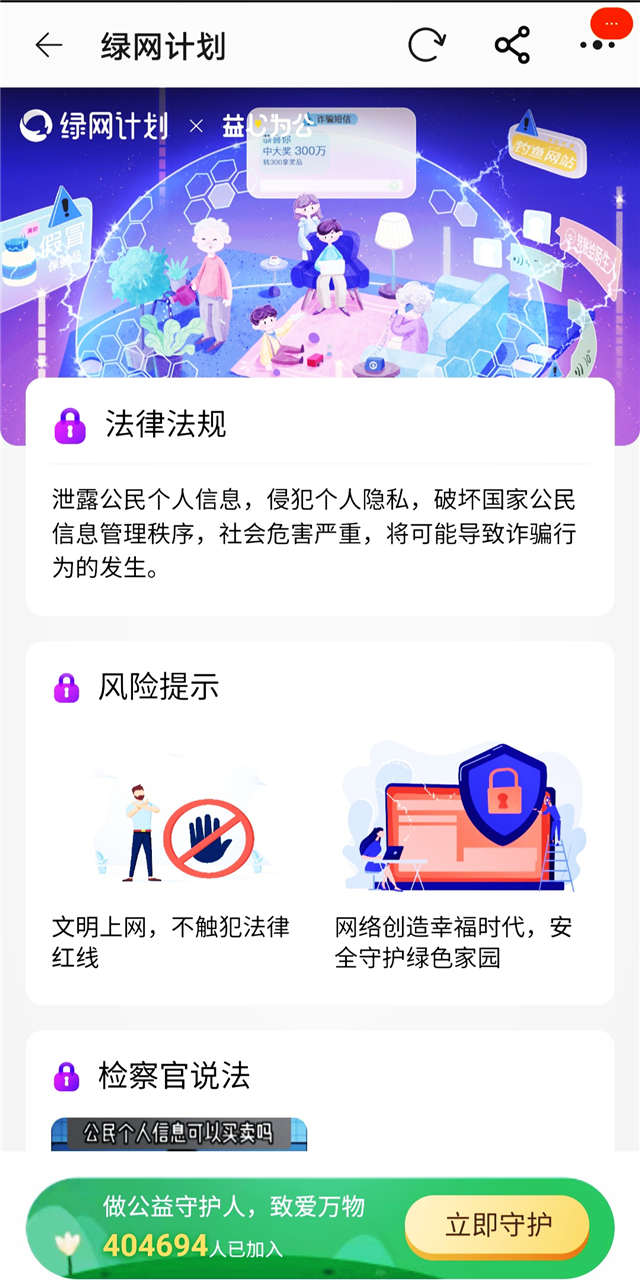This screenshot has height=1287, width=640.
Task: Open the three-dot overflow menu
Action: click(x=597, y=45)
